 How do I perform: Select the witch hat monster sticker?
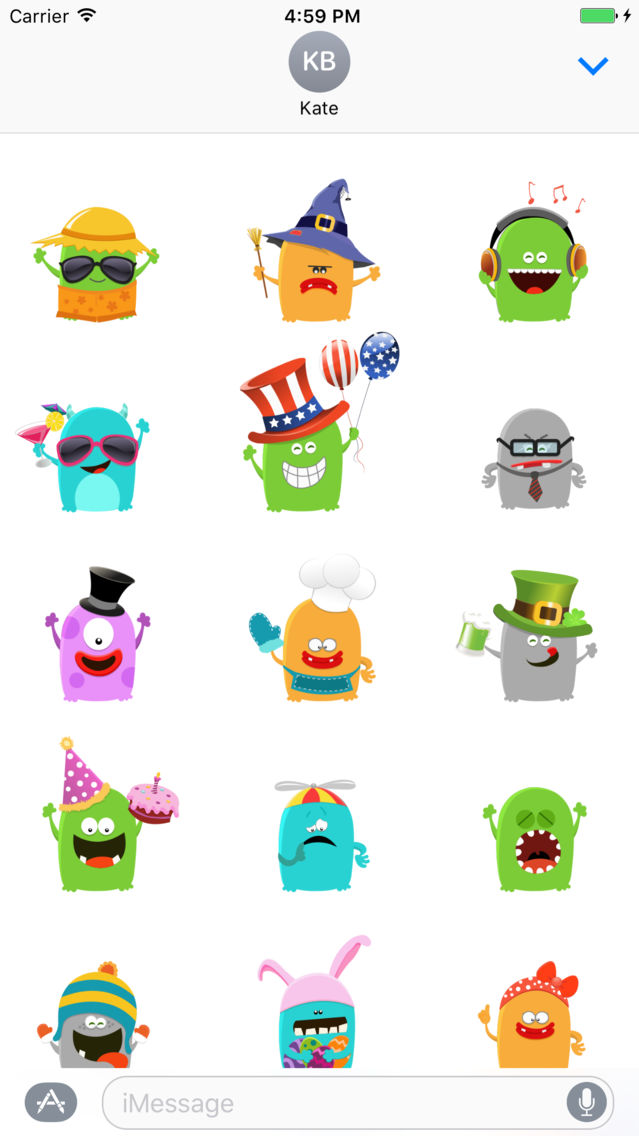tap(315, 251)
